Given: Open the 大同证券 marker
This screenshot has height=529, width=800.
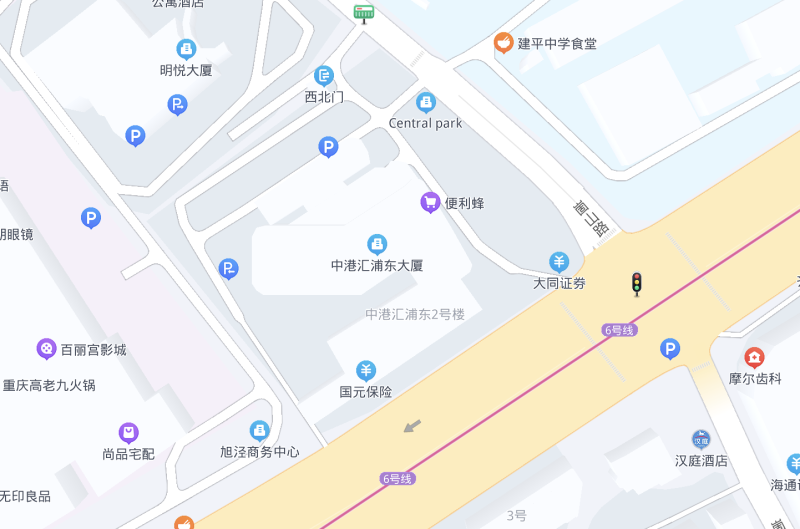Looking at the screenshot, I should (x=559, y=263).
